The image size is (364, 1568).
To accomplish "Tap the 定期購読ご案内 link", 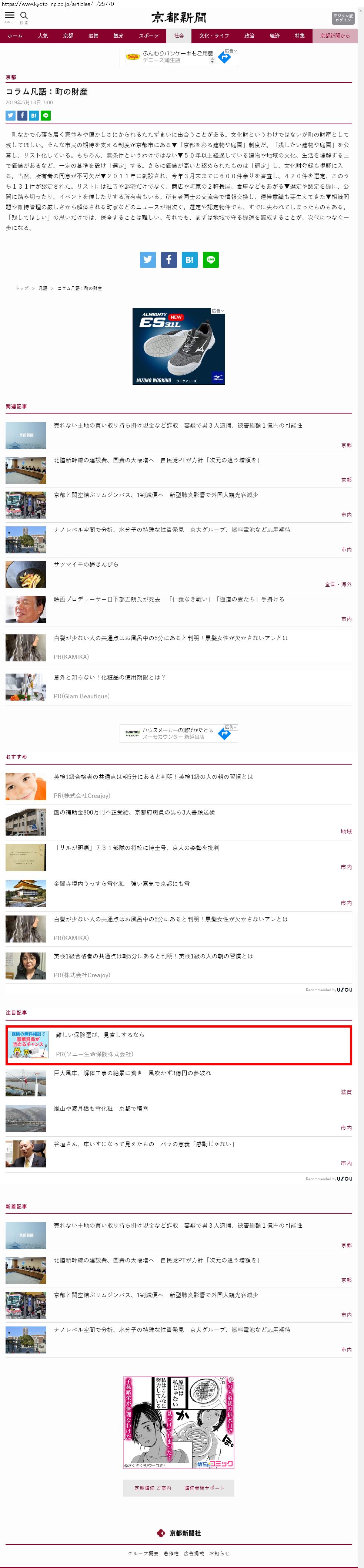I will [153, 1488].
